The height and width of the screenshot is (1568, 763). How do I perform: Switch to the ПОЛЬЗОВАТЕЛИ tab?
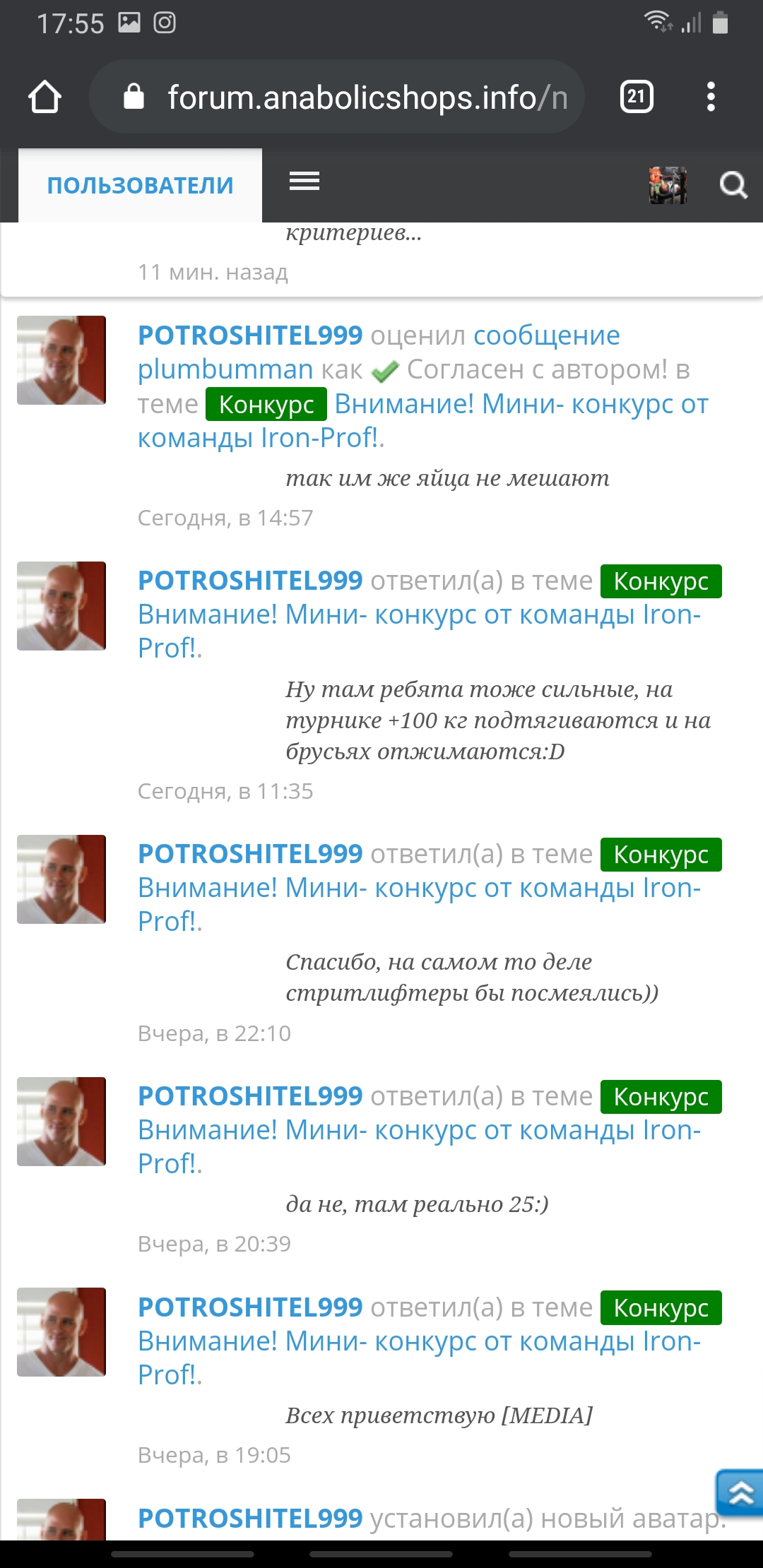pyautogui.click(x=140, y=186)
